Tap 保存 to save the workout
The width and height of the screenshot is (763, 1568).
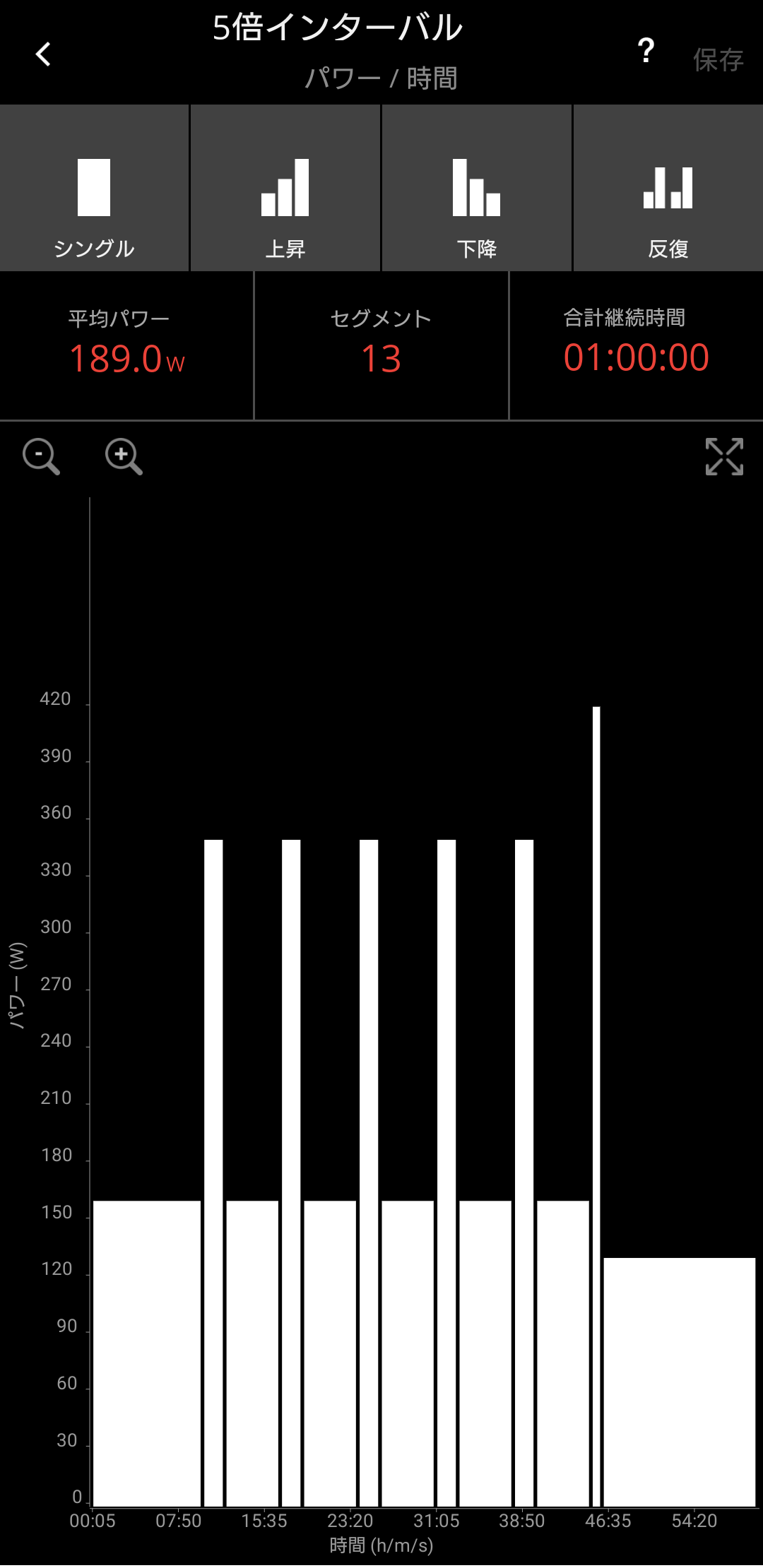(x=718, y=60)
